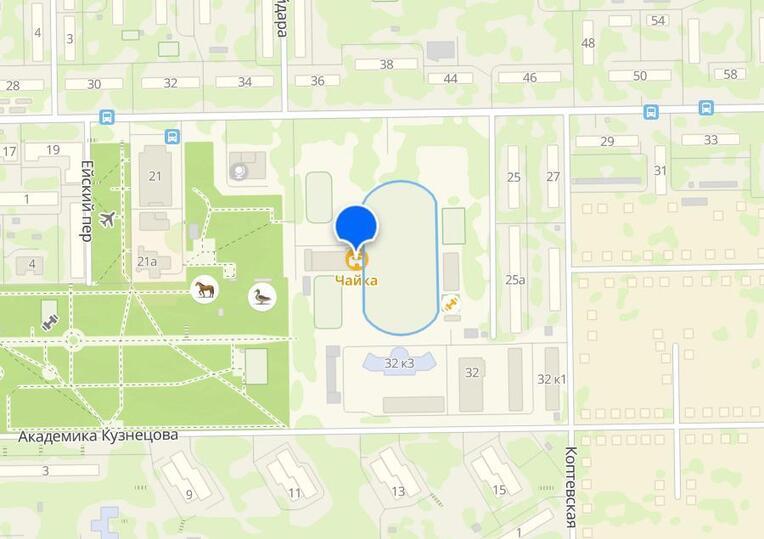Open the orange sports marker beside the stadium
The height and width of the screenshot is (539, 764).
click(450, 303)
